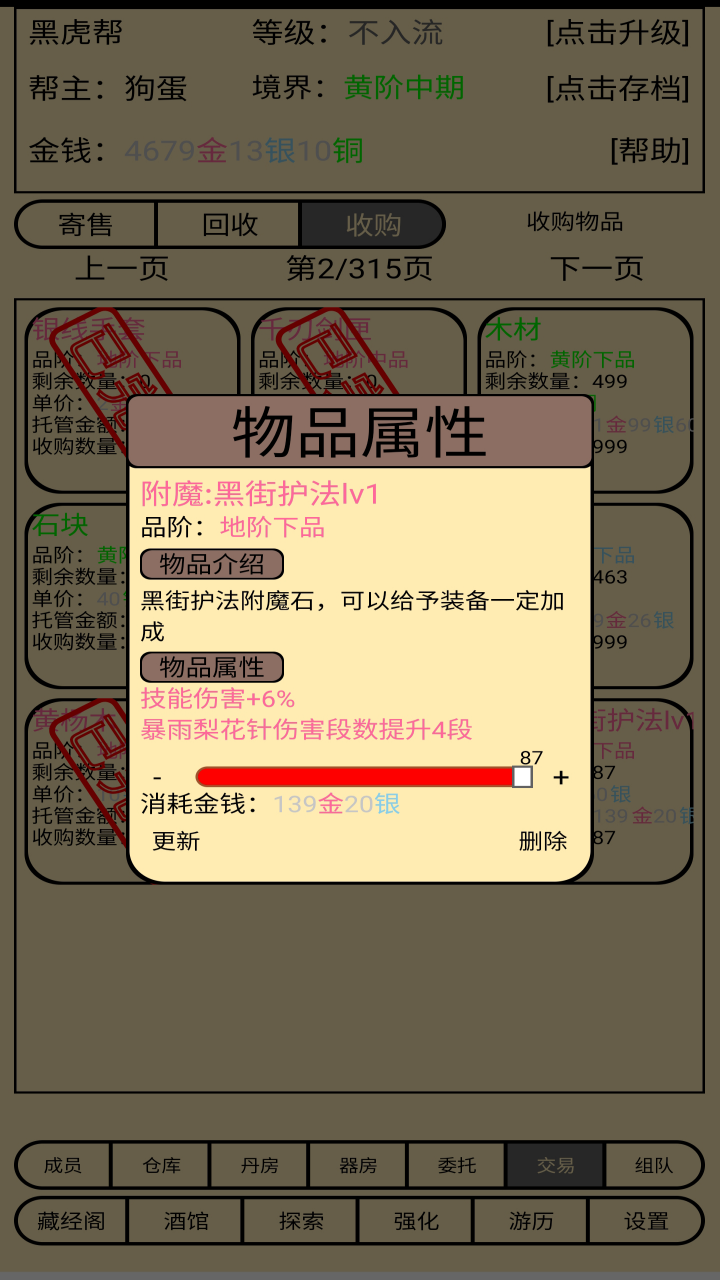Save the game via 点击存档
This screenshot has height=1280, width=720.
[x=617, y=88]
